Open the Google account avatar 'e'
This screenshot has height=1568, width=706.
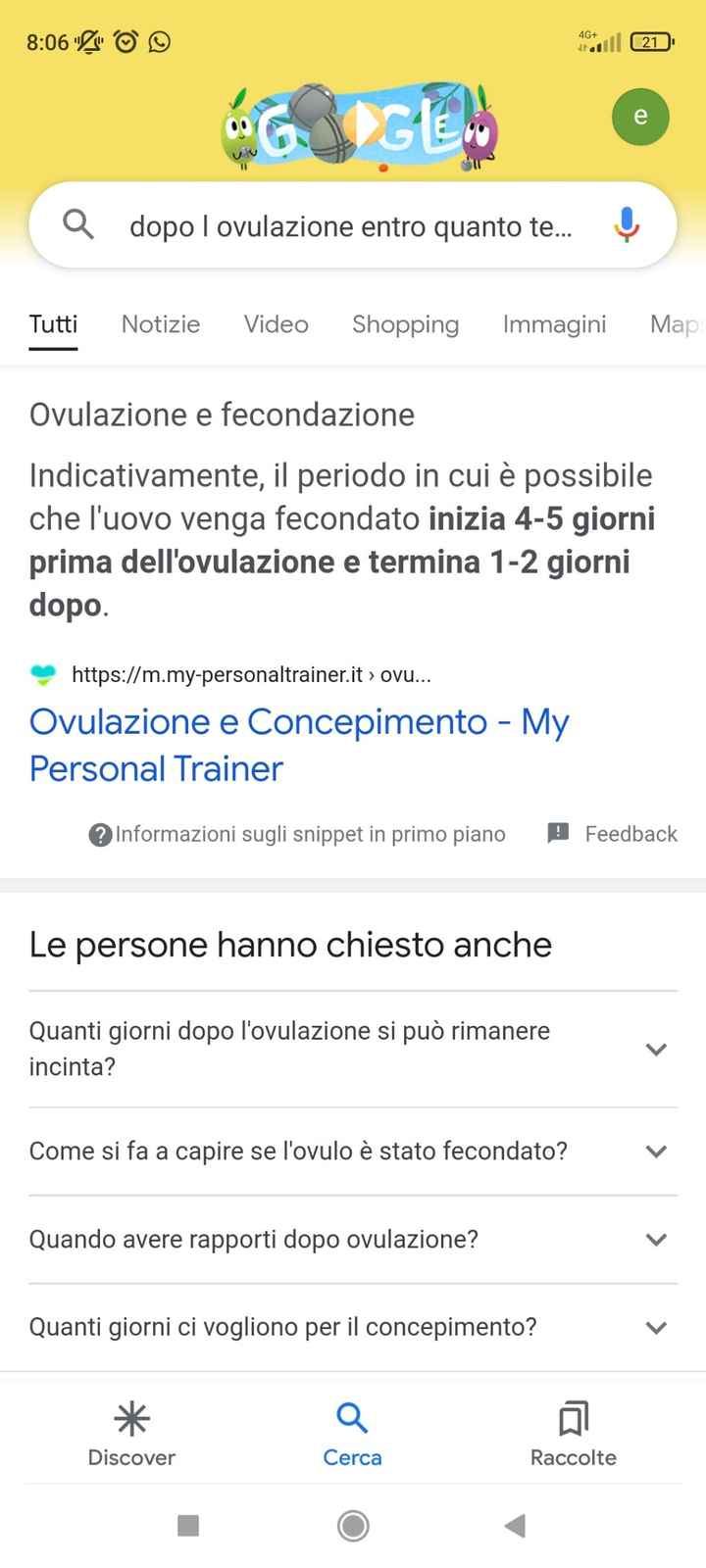tap(639, 117)
